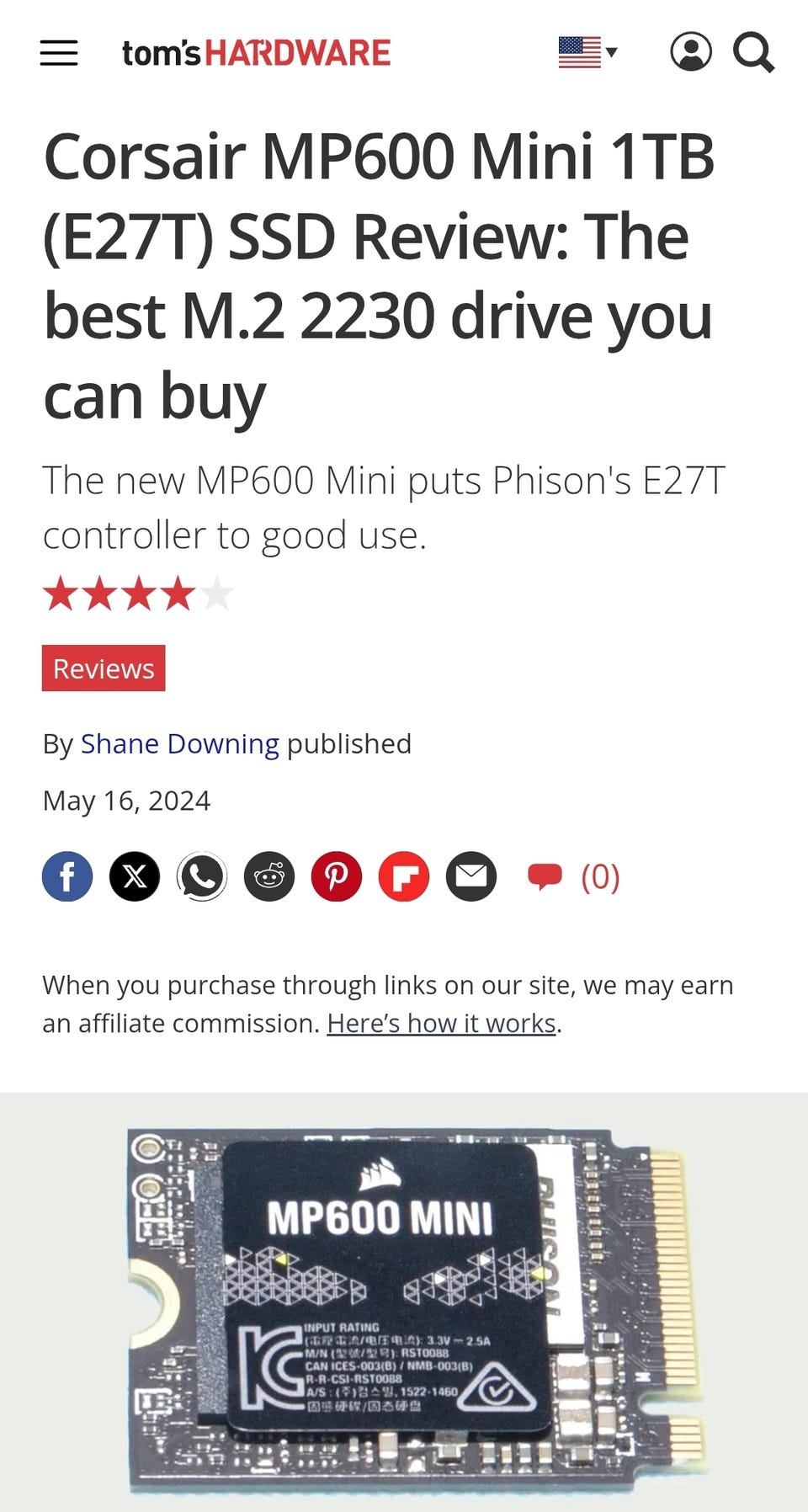
Task: Go to the Tom's Hardware homepage logo
Action: pos(257,53)
